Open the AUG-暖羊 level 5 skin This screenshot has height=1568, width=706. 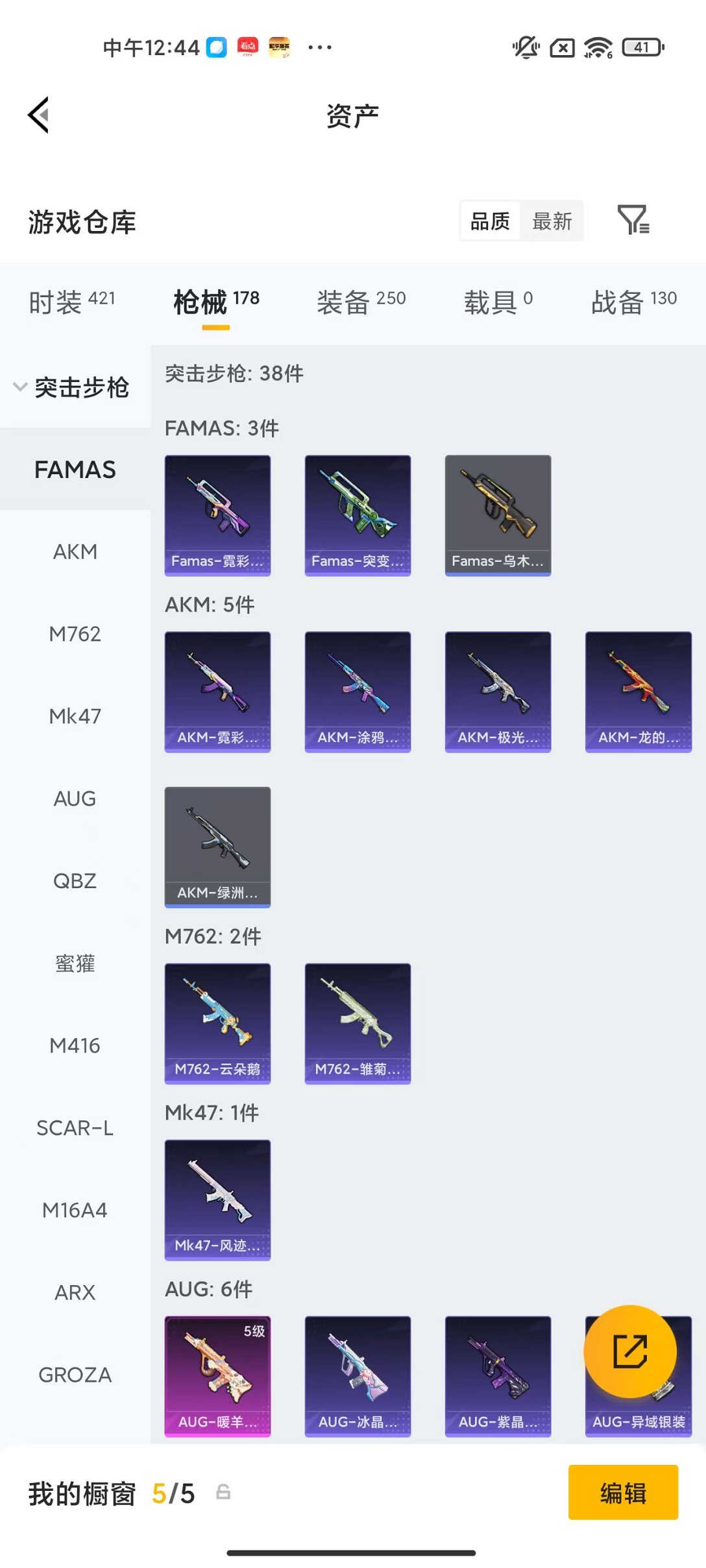point(217,1376)
